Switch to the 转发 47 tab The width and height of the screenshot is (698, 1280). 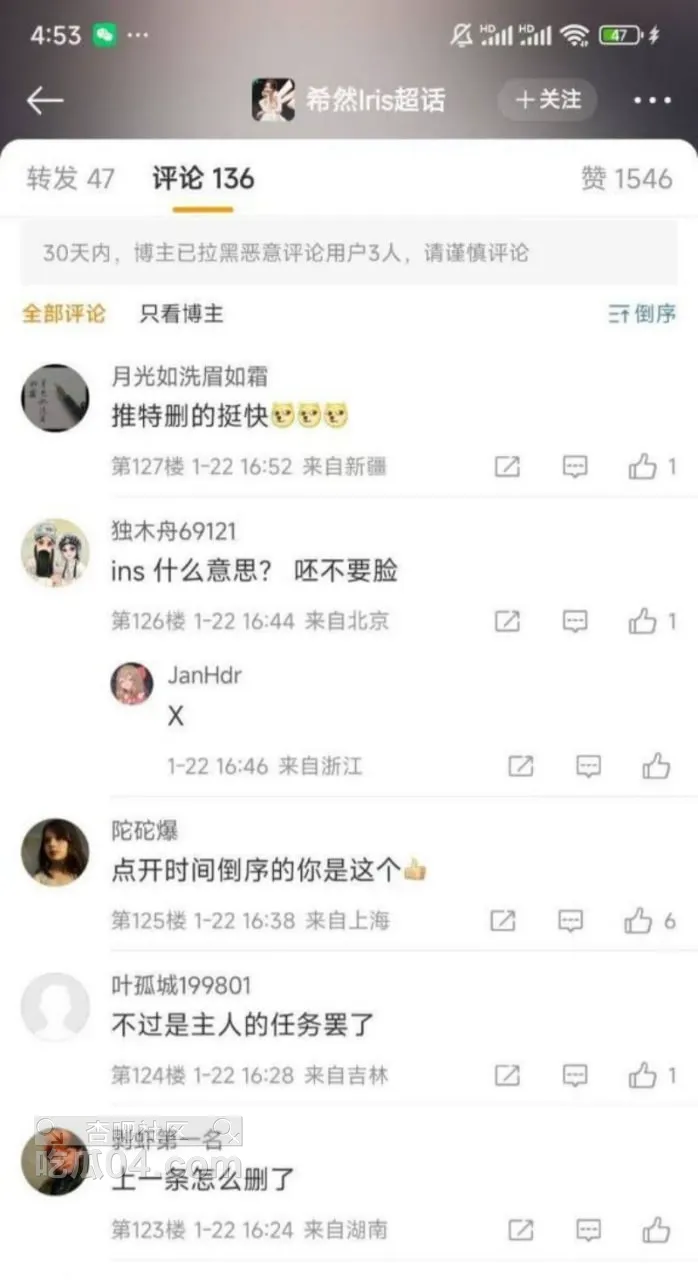point(70,179)
